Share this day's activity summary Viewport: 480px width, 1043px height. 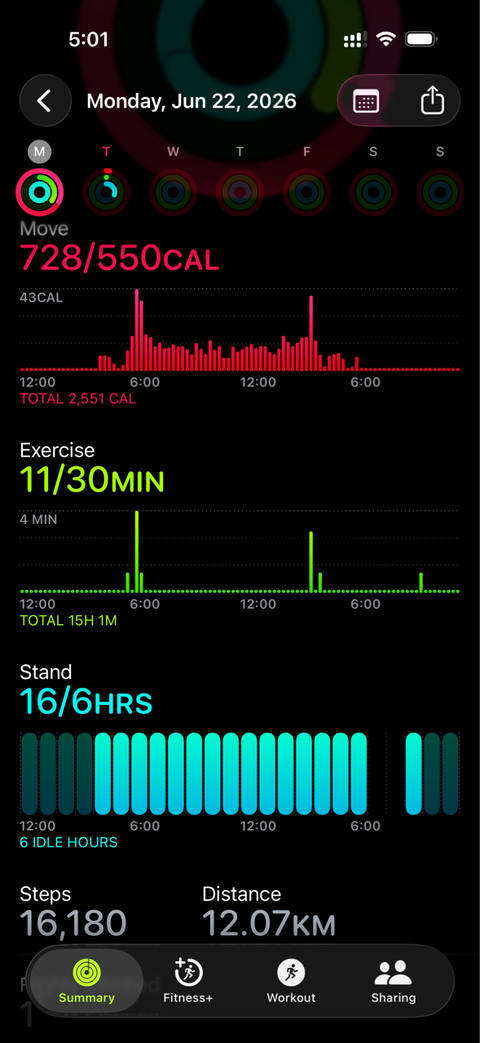432,102
